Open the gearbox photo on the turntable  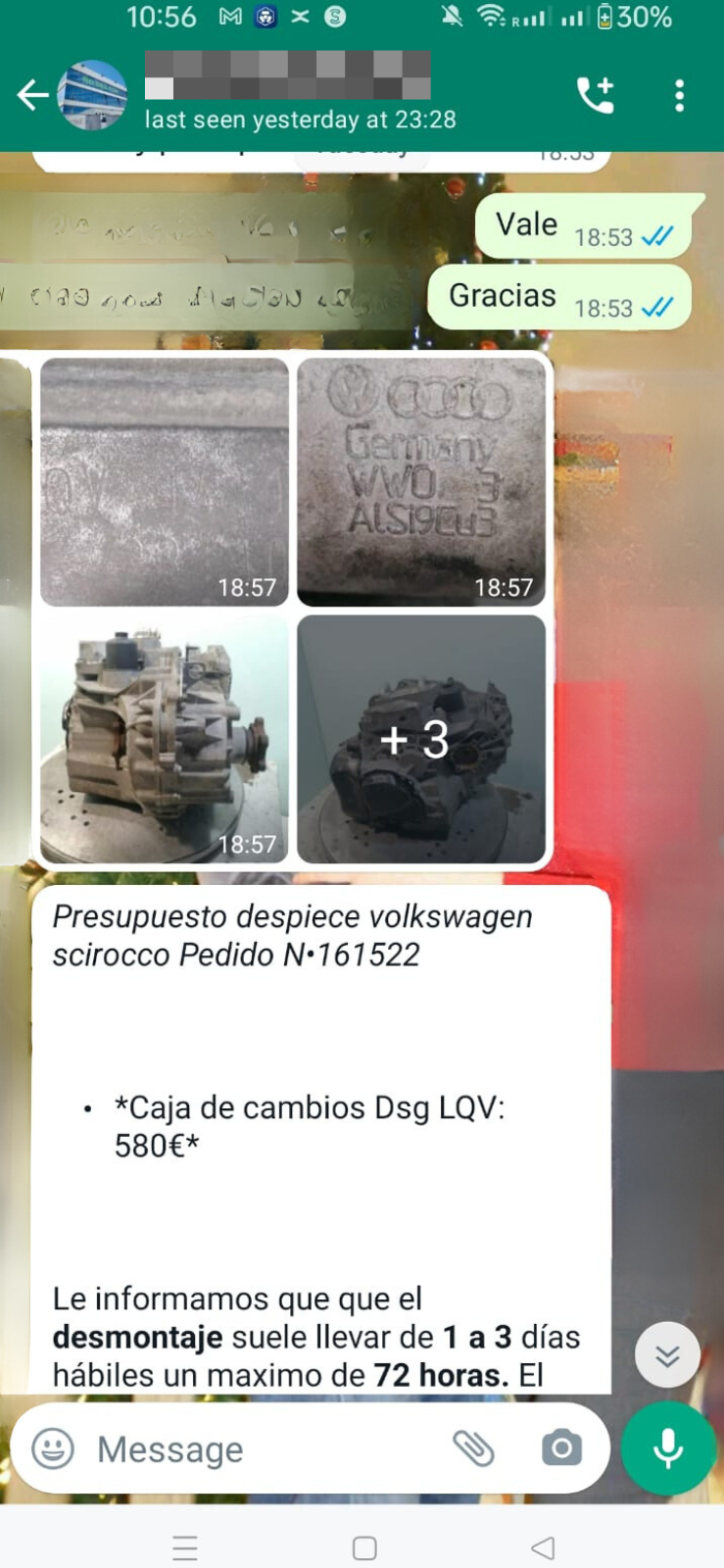pos(165,739)
